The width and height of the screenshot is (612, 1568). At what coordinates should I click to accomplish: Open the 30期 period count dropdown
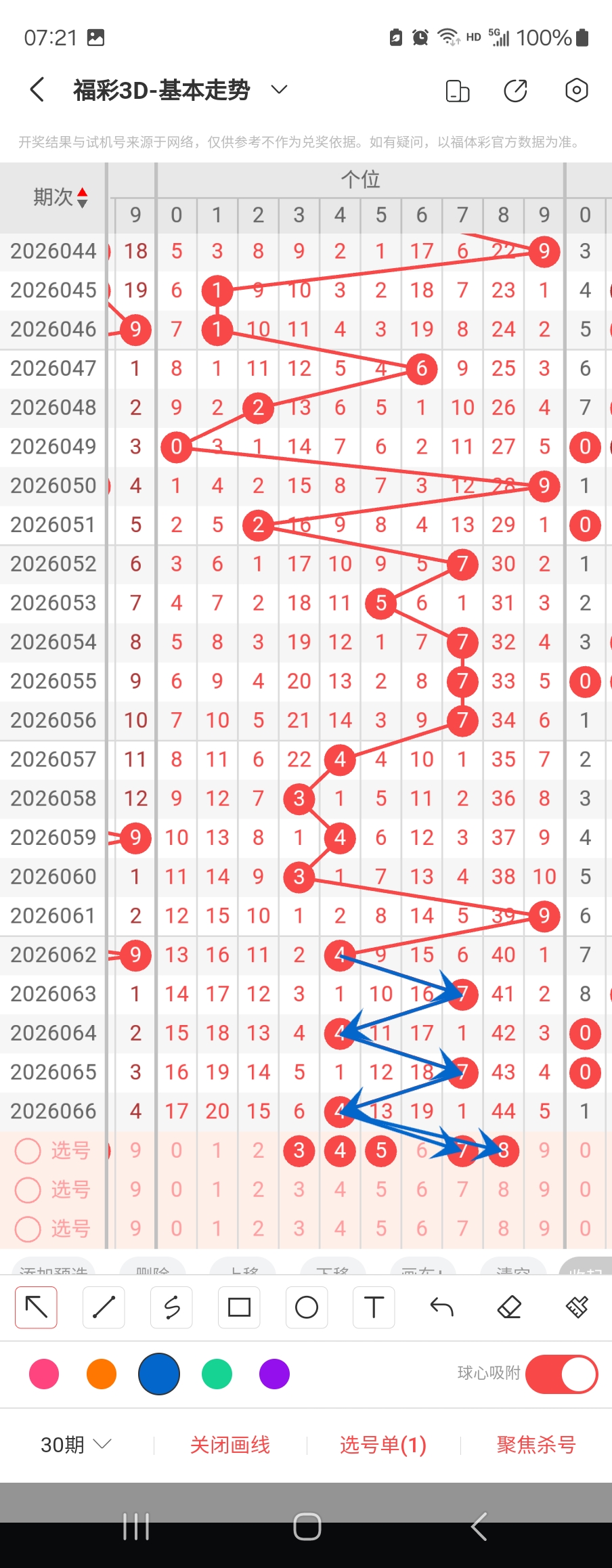75,1445
